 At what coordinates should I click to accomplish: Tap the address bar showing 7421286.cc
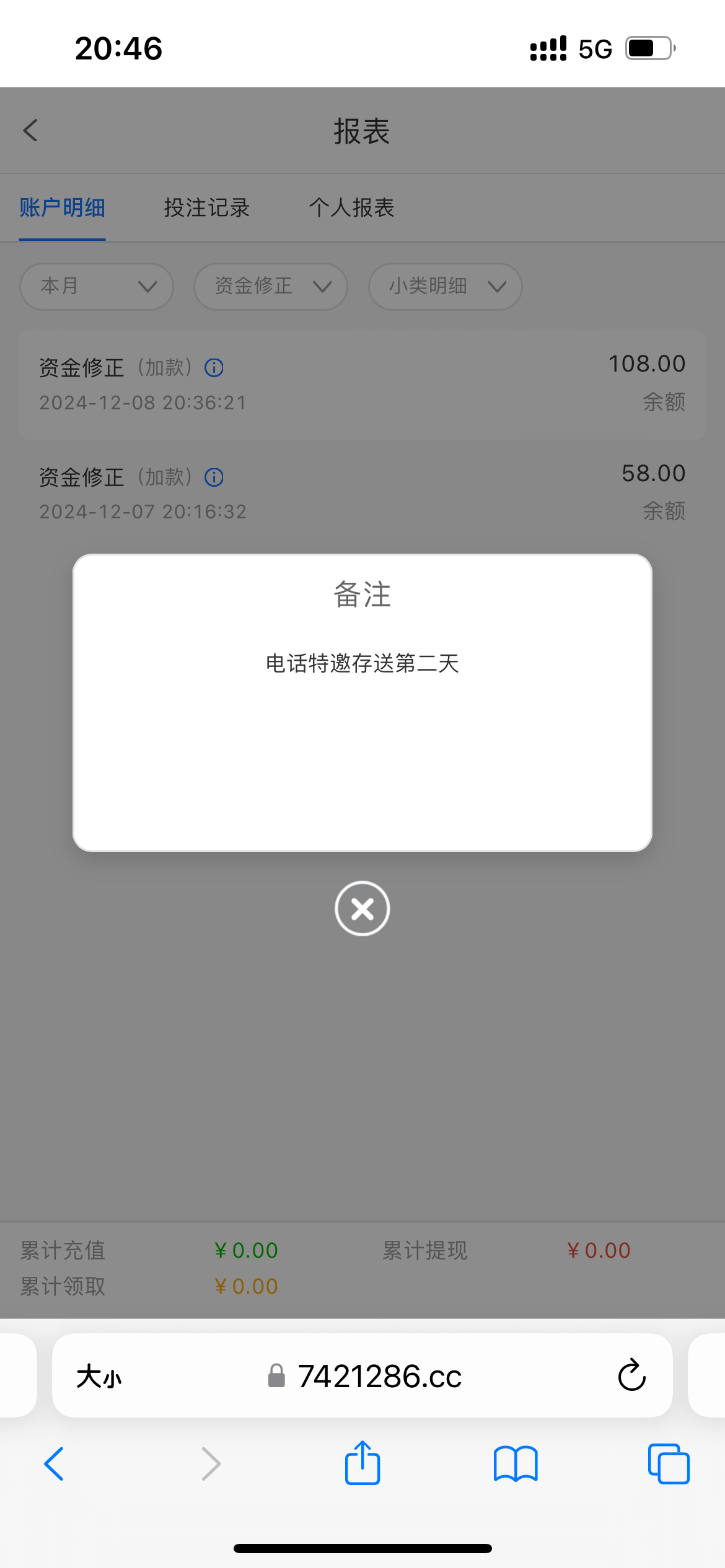coord(379,1377)
